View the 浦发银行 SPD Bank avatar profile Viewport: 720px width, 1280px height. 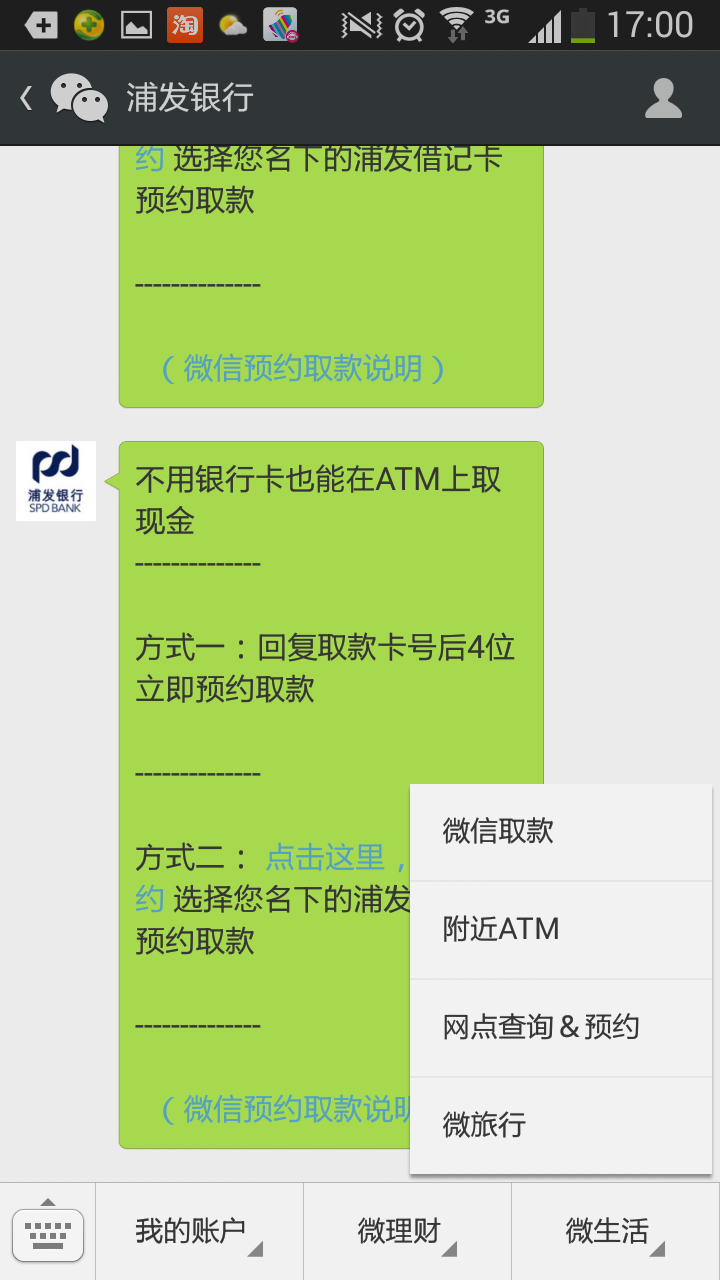56,481
